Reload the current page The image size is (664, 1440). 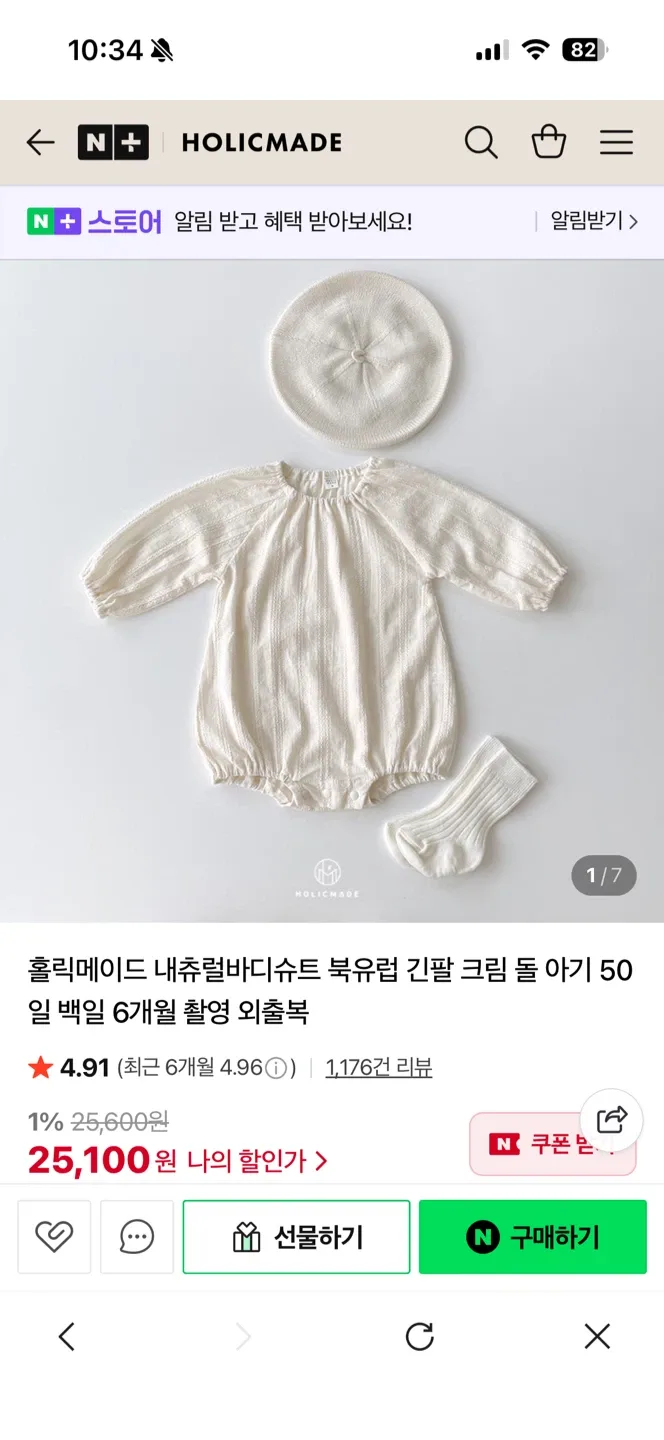(420, 1336)
